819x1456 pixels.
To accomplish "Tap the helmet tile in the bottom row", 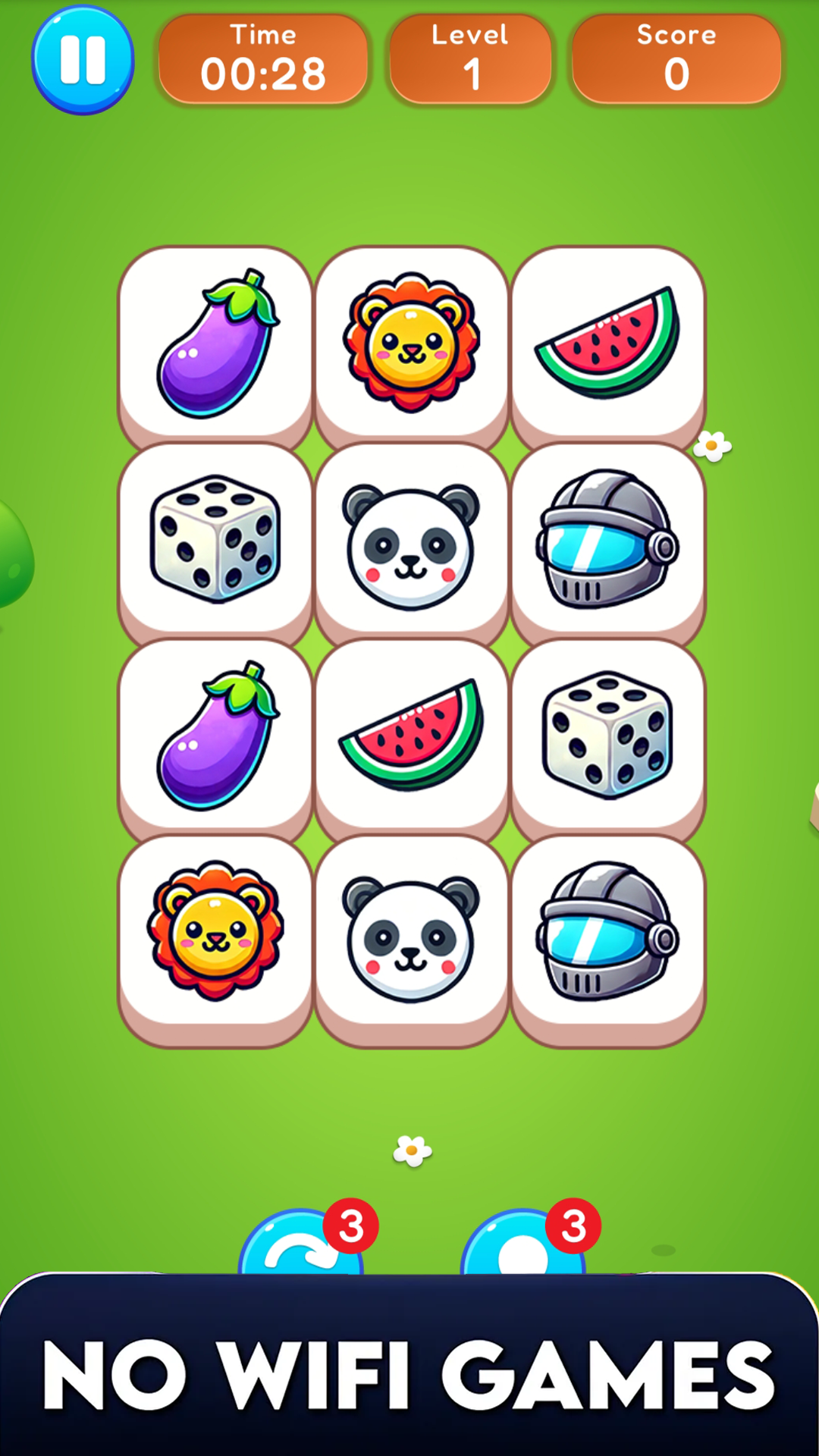I will [608, 939].
